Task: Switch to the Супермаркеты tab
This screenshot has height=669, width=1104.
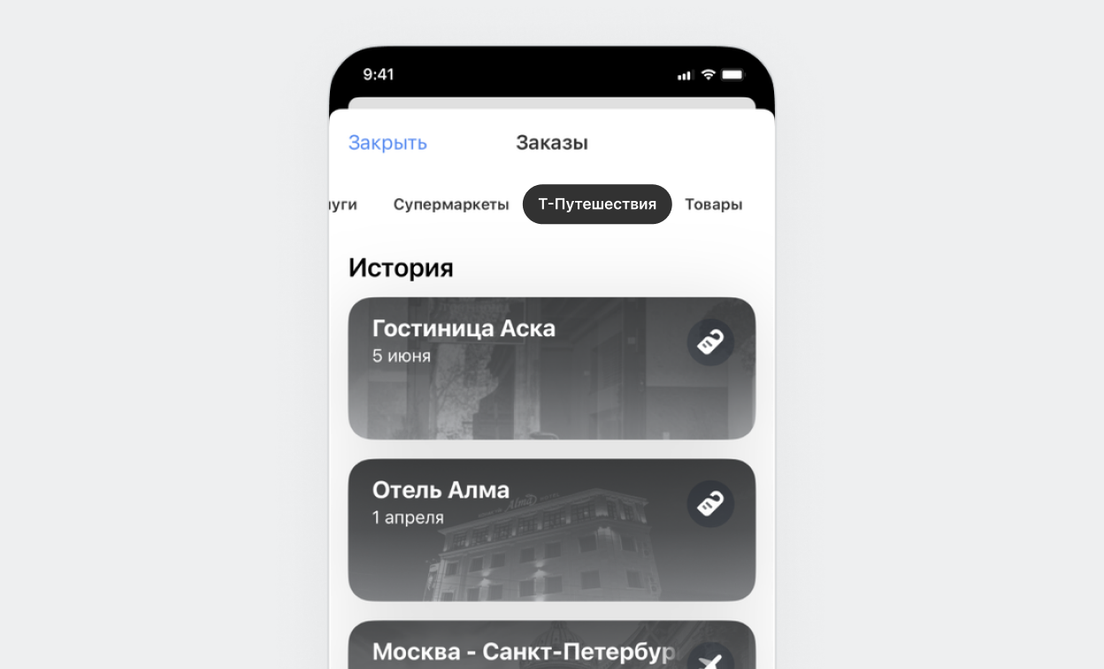Action: [x=451, y=204]
